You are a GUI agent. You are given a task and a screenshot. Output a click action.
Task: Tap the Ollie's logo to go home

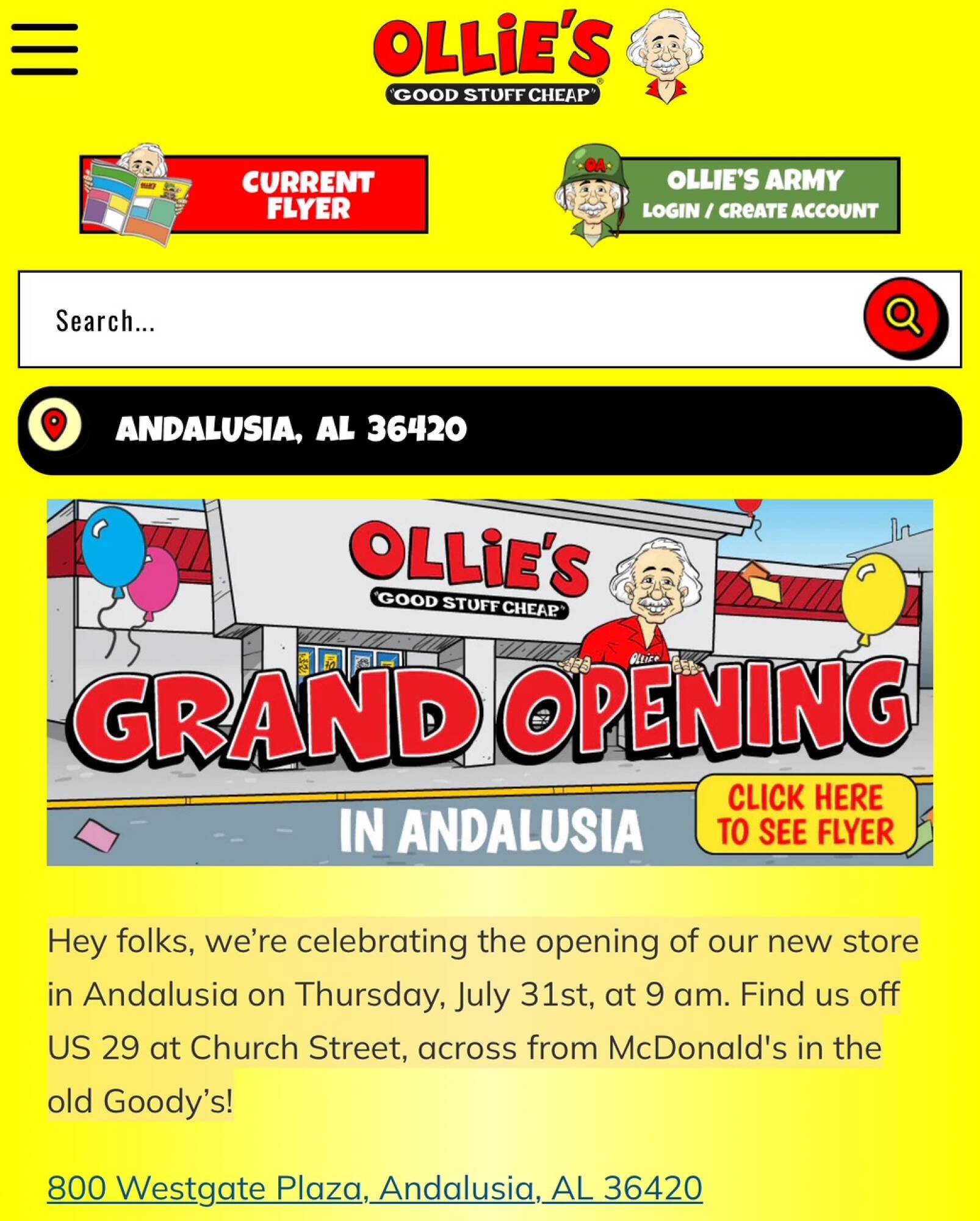point(537,58)
